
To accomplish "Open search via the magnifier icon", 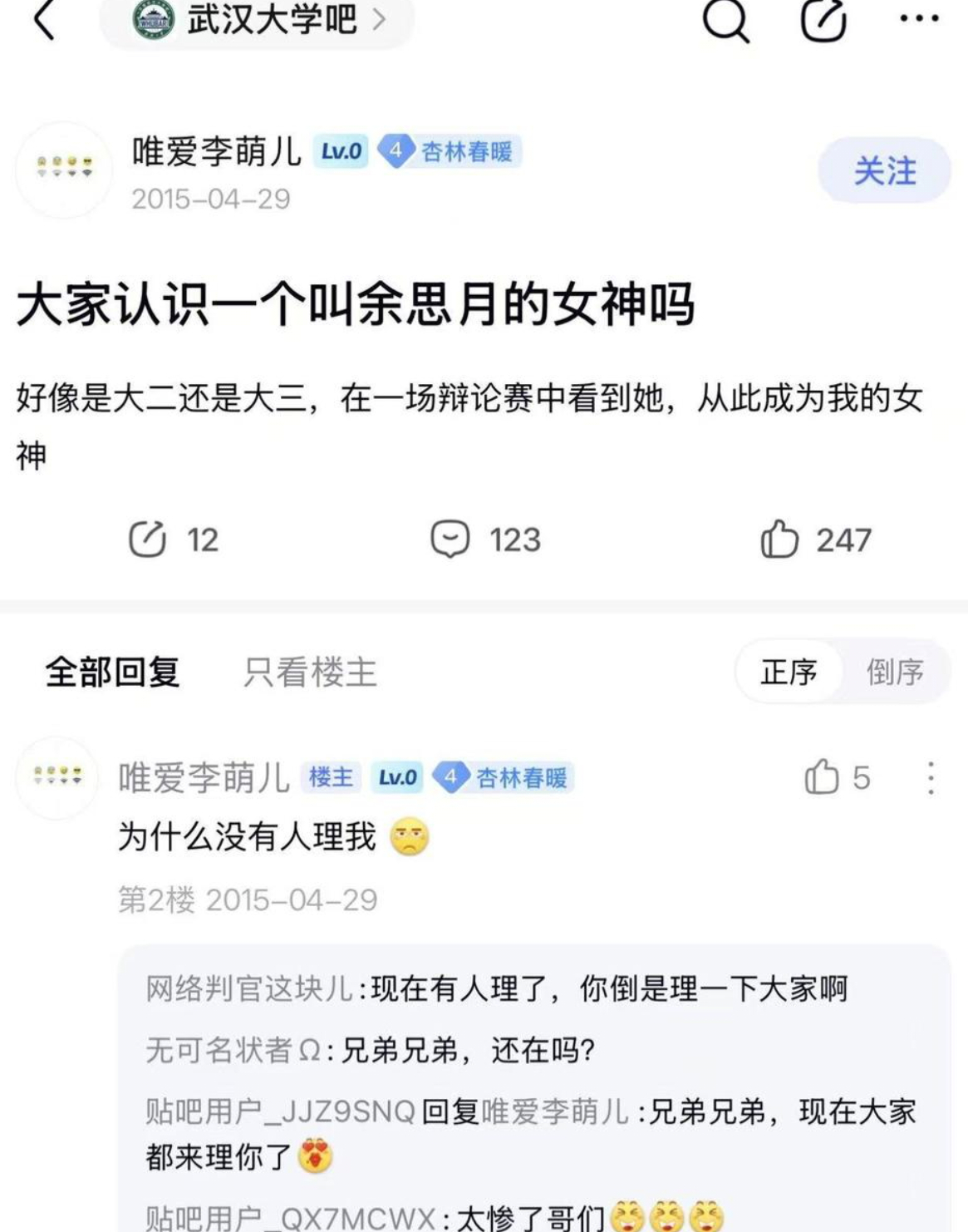I will [x=725, y=19].
